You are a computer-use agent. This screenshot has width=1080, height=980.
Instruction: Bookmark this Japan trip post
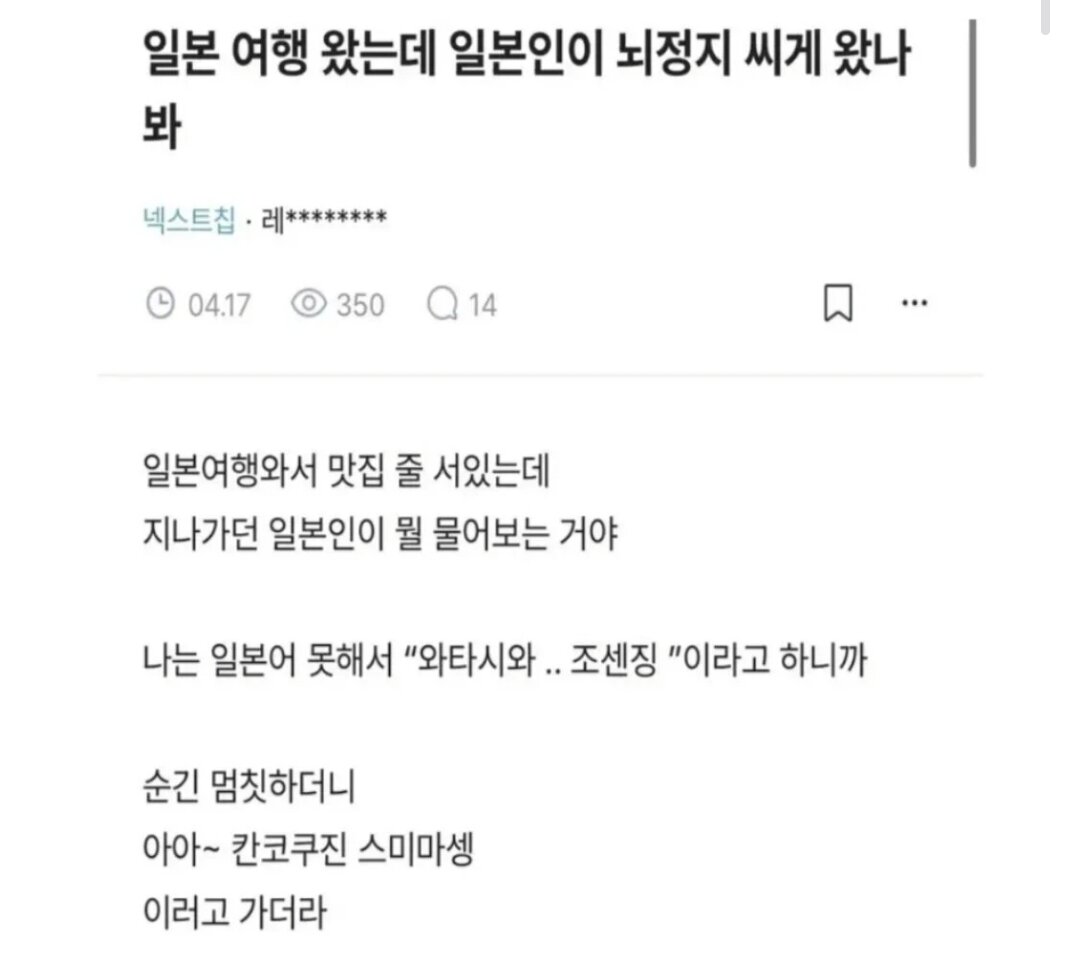click(838, 304)
